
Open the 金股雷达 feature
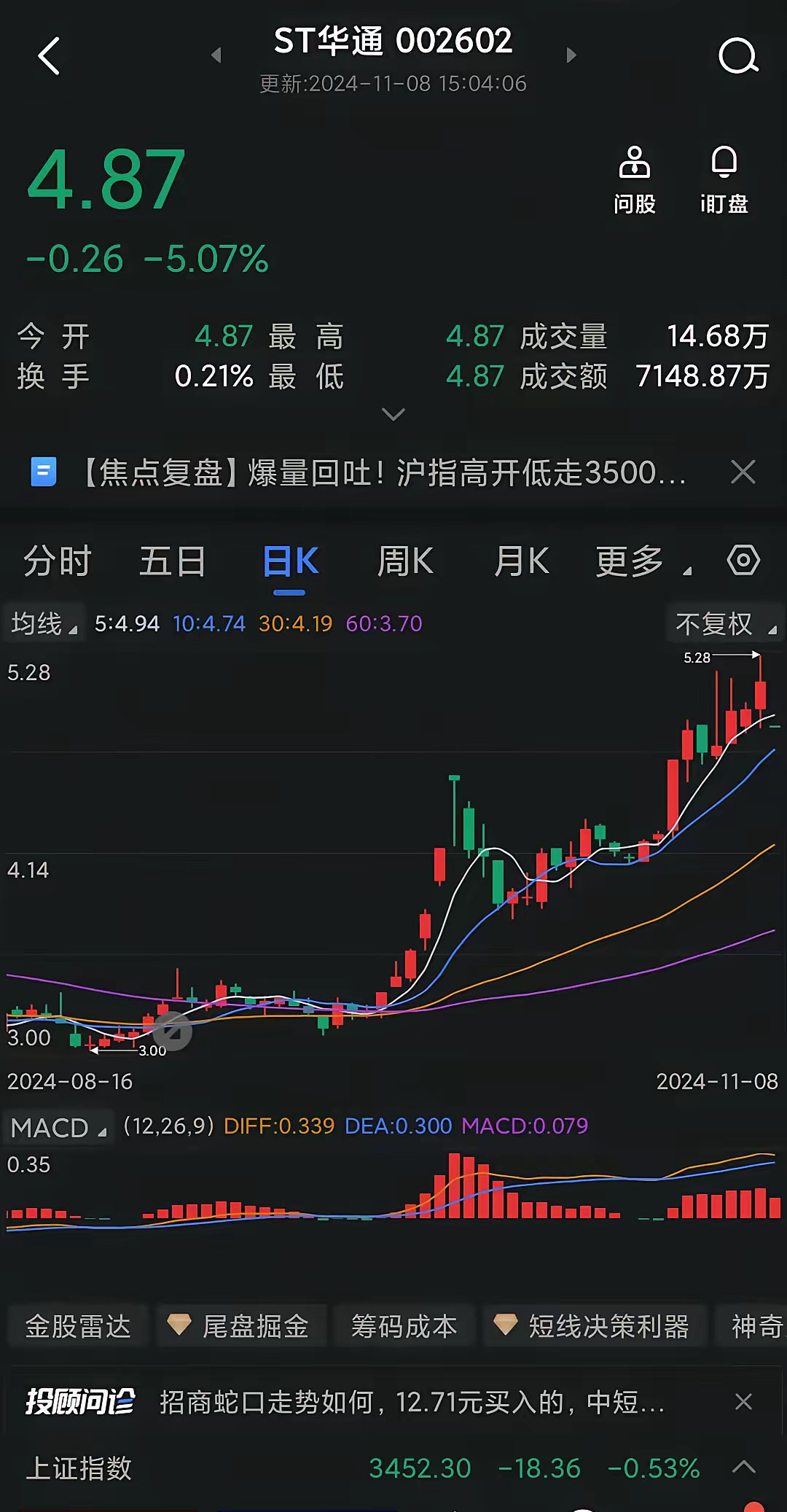point(77,1325)
